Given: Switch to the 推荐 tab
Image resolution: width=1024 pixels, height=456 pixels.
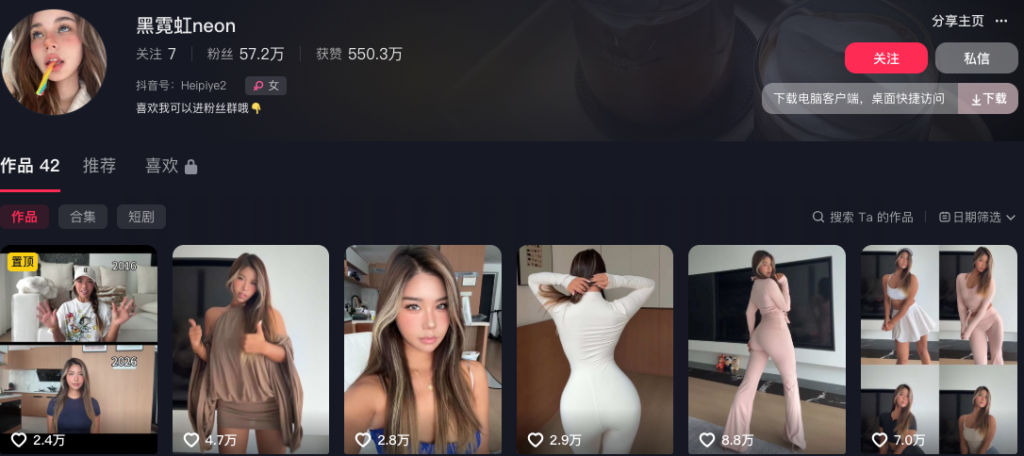Looking at the screenshot, I should click(x=99, y=166).
